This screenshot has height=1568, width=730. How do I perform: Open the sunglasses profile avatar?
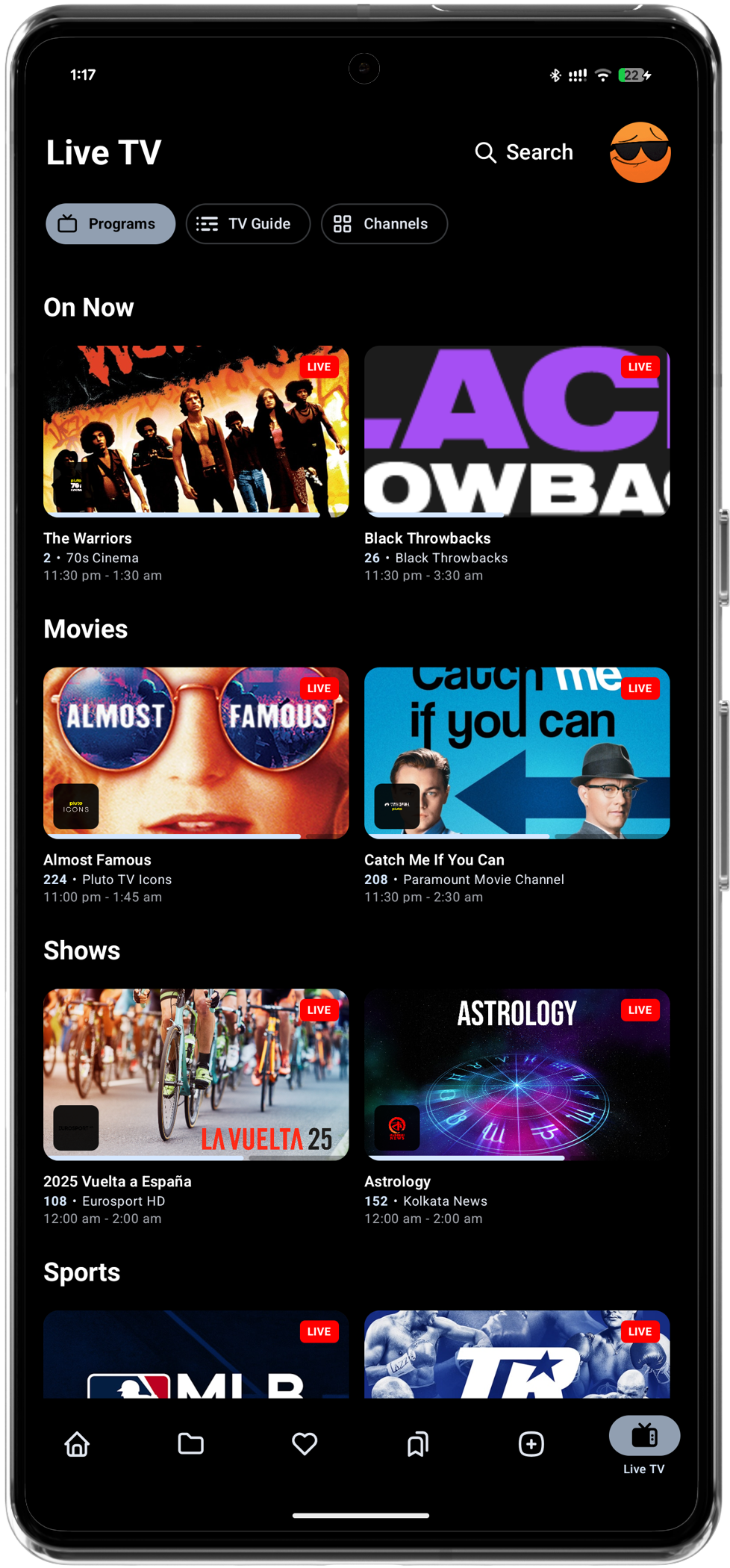[640, 152]
